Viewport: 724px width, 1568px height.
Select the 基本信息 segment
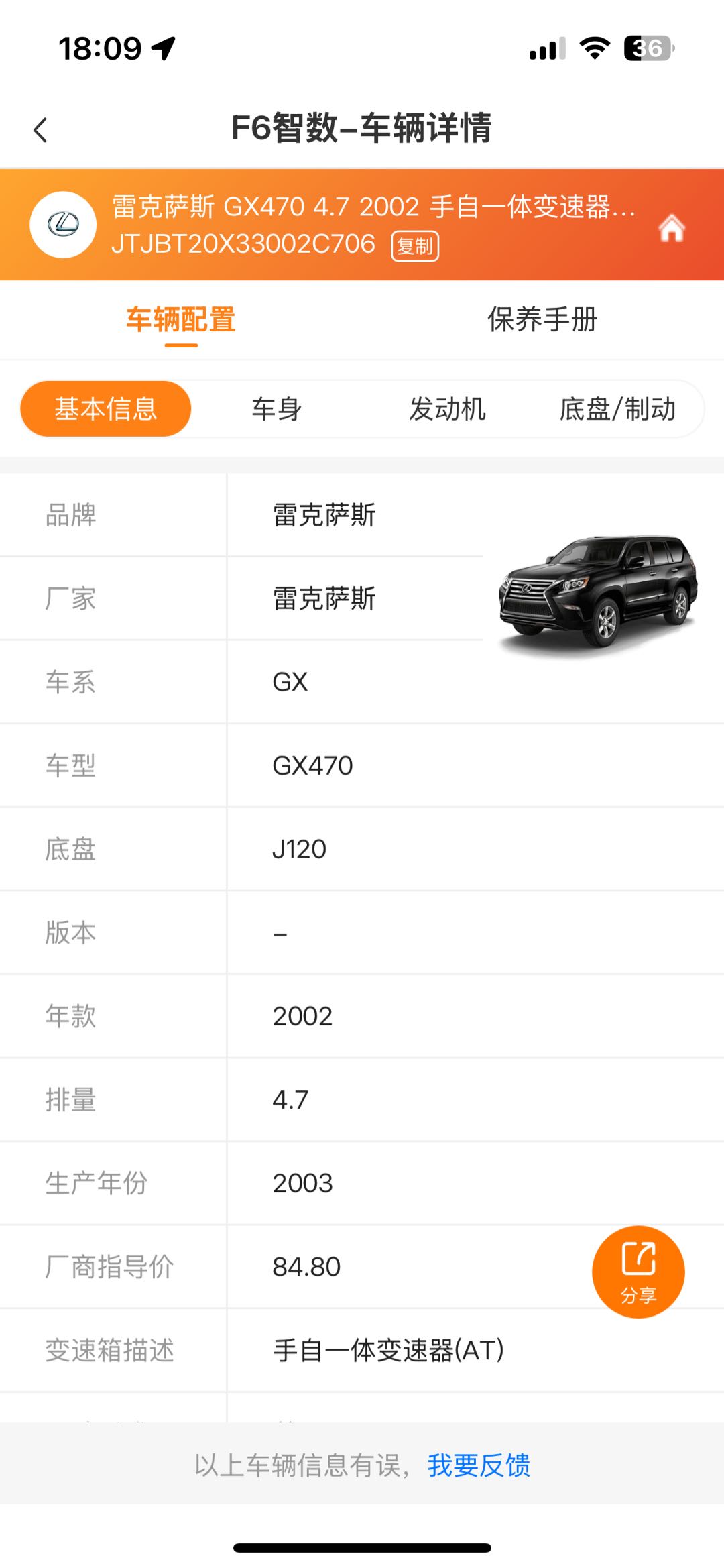pos(106,409)
